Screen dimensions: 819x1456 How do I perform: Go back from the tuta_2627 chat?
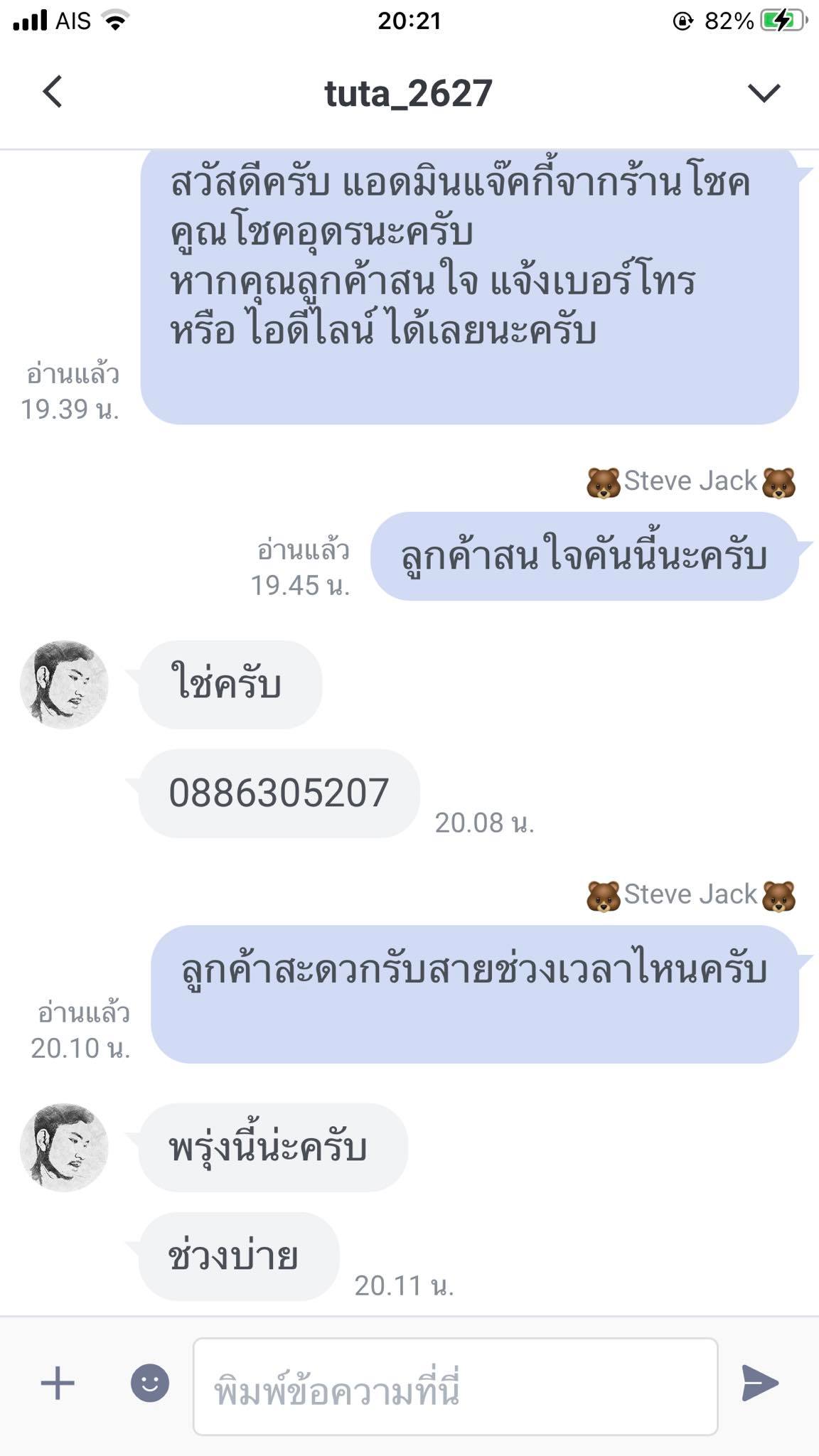(53, 92)
